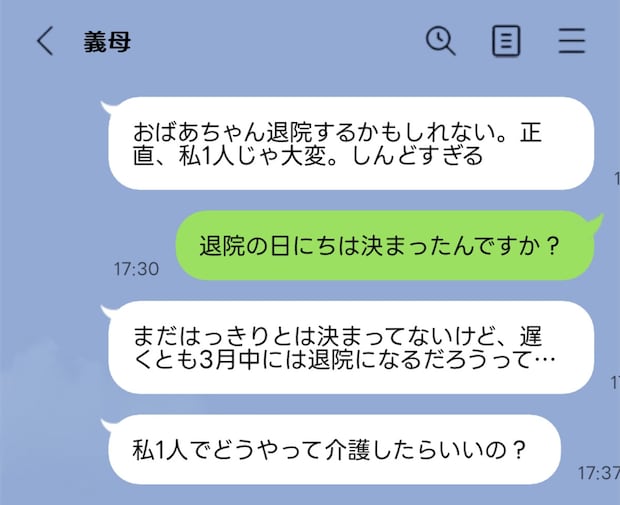Open the notes icon in header
This screenshot has width=620, height=505.
(x=506, y=41)
